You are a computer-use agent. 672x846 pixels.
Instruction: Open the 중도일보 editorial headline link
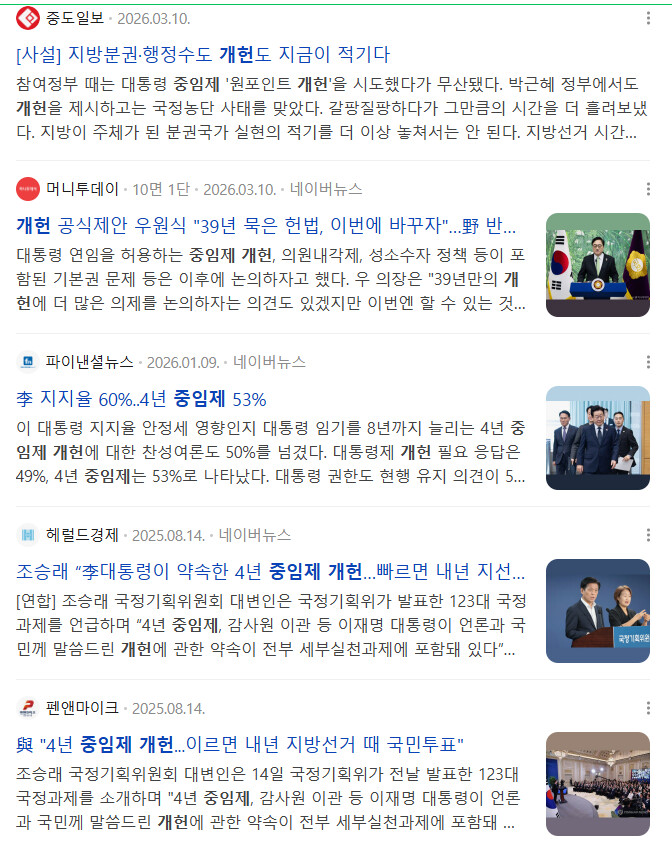203,54
